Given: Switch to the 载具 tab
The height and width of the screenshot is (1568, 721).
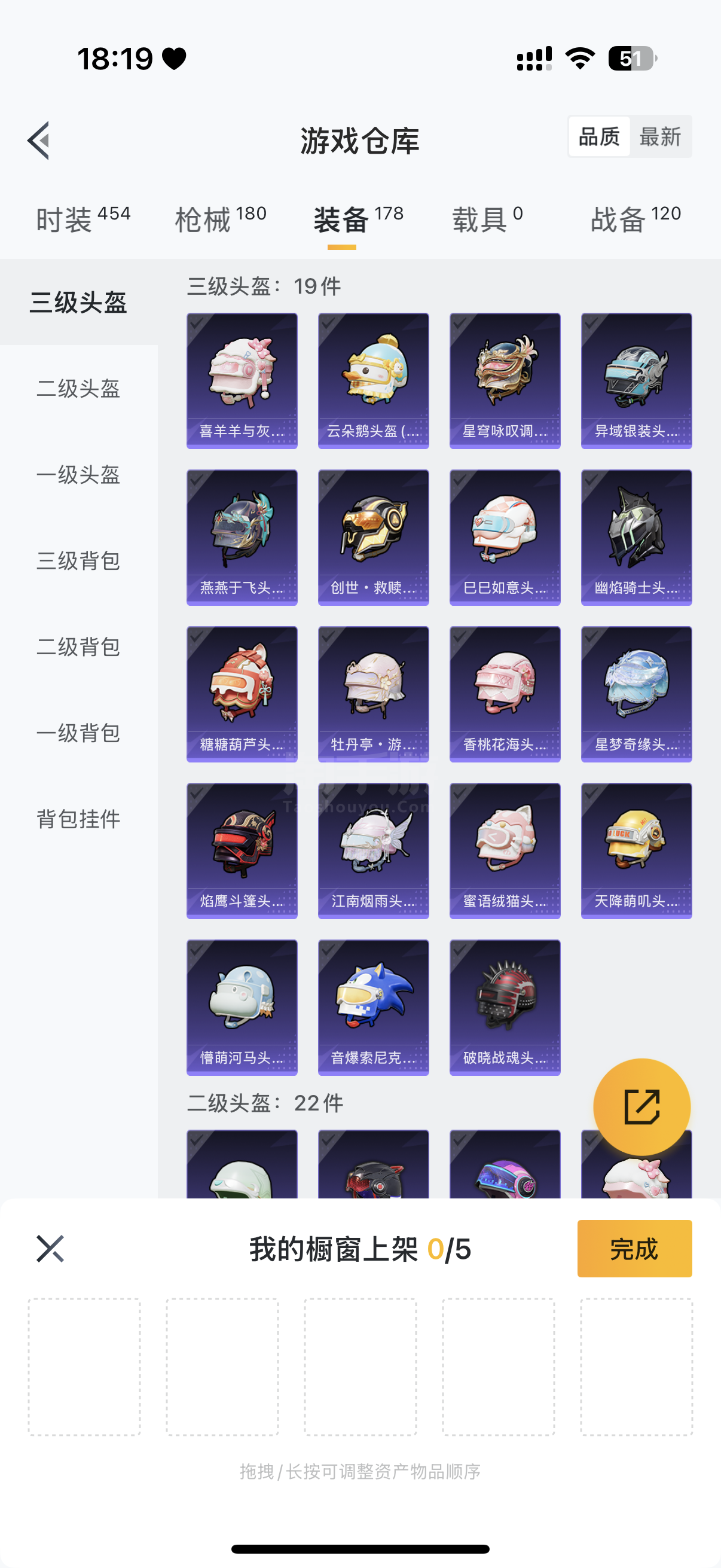Looking at the screenshot, I should [x=487, y=219].
